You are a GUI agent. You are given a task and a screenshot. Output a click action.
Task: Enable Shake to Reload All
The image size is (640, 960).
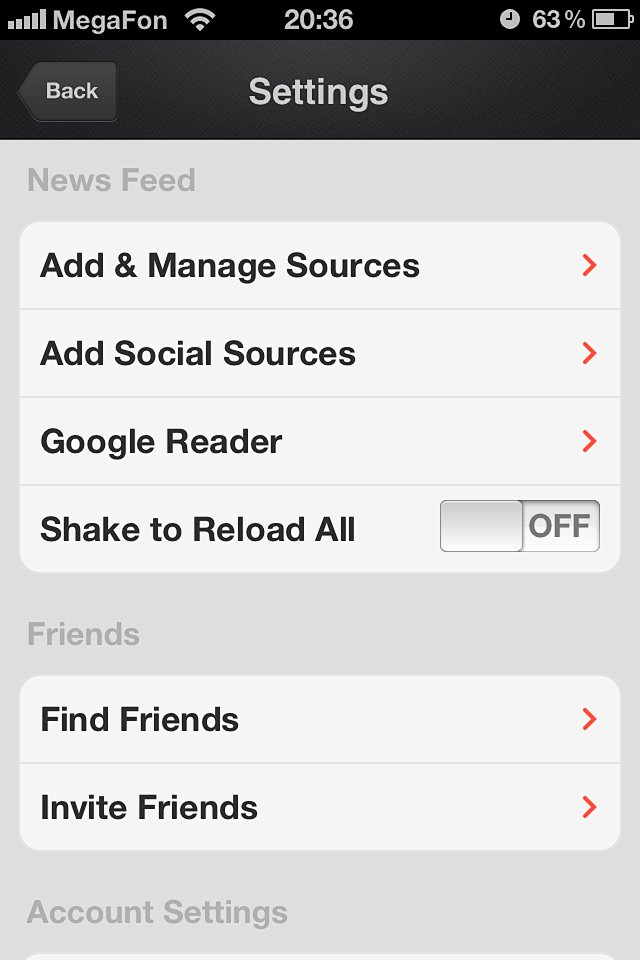(x=519, y=527)
